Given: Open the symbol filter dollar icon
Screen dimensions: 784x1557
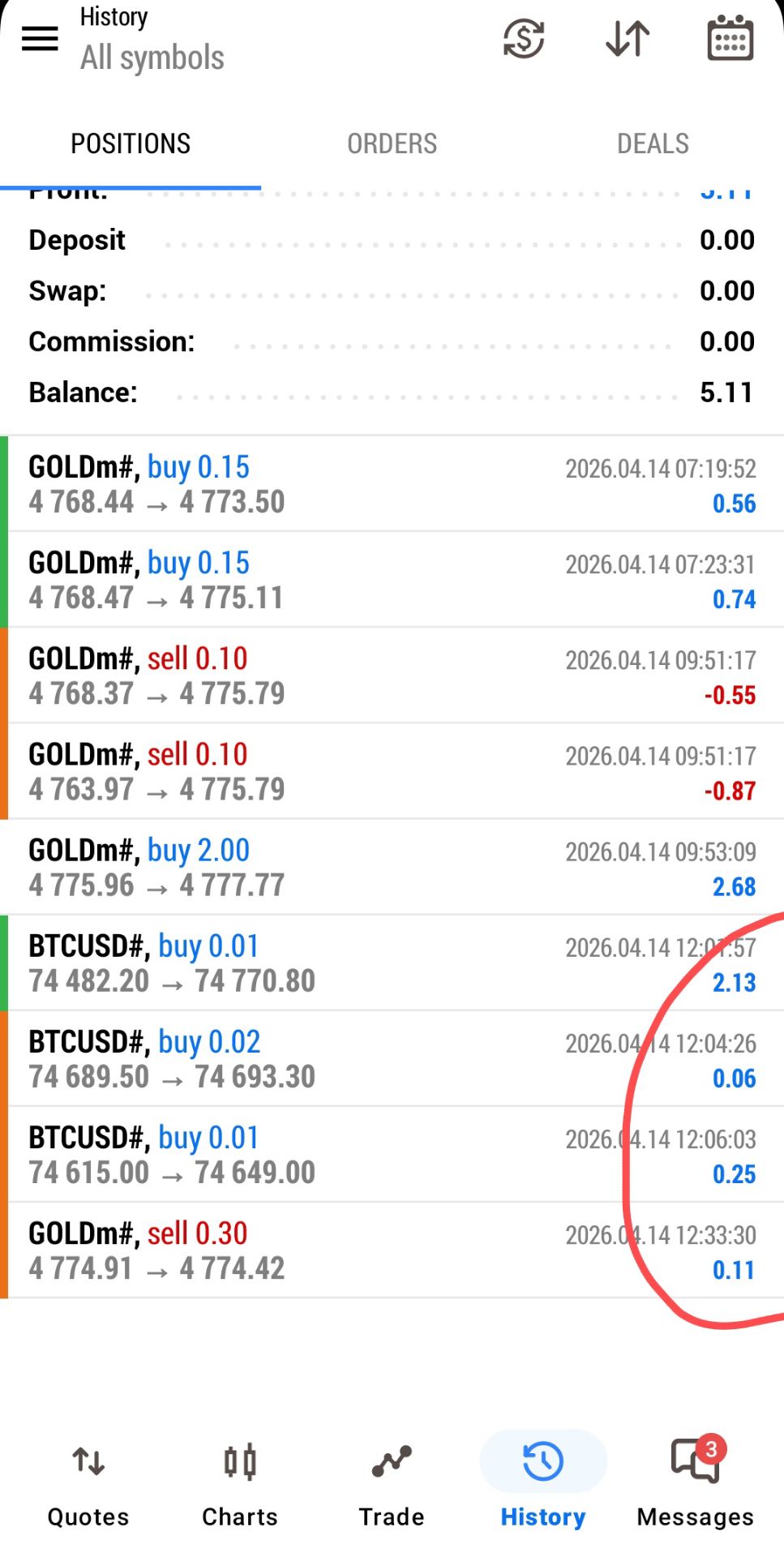Looking at the screenshot, I should 524,38.
